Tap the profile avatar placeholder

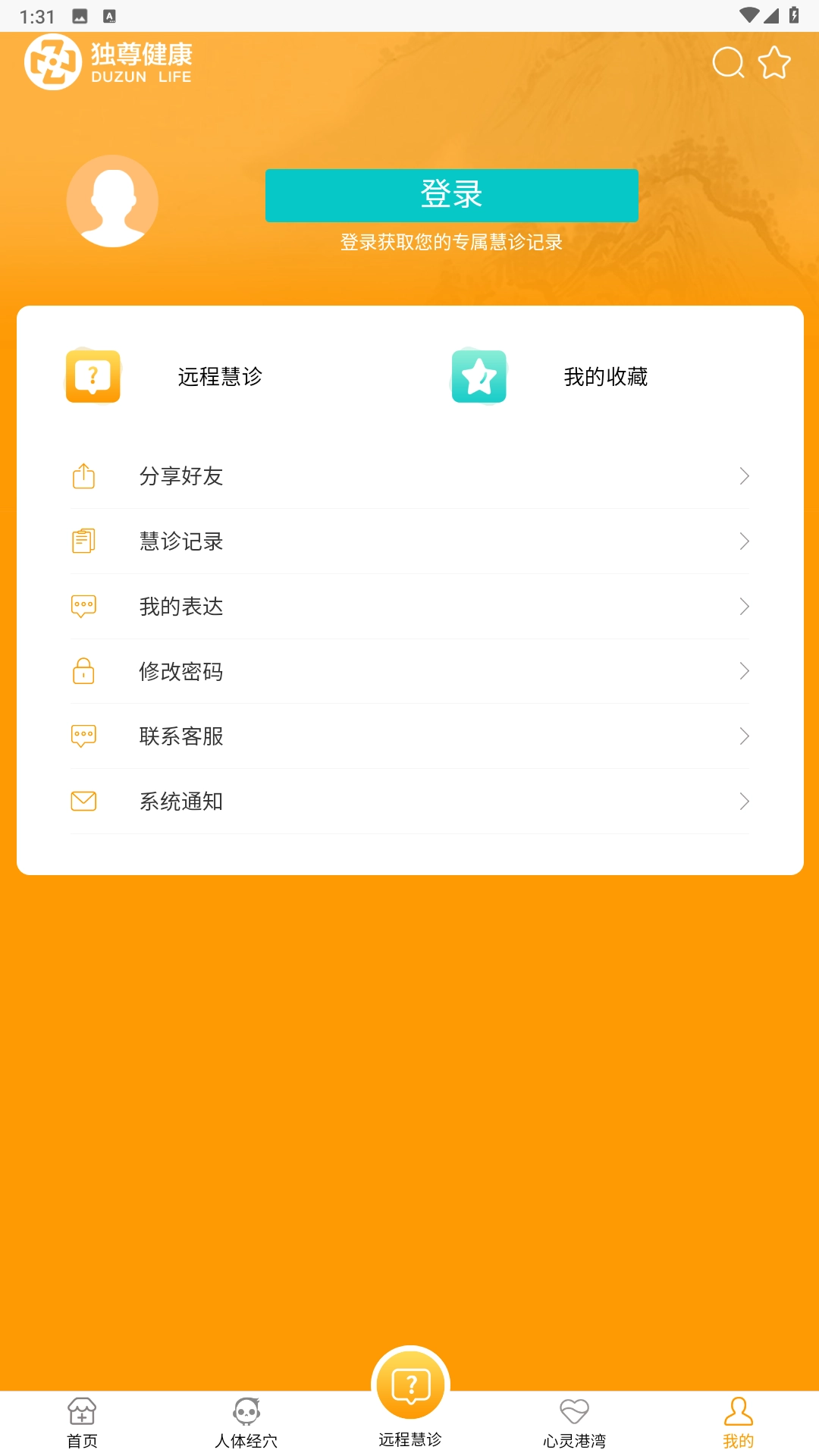point(112,201)
